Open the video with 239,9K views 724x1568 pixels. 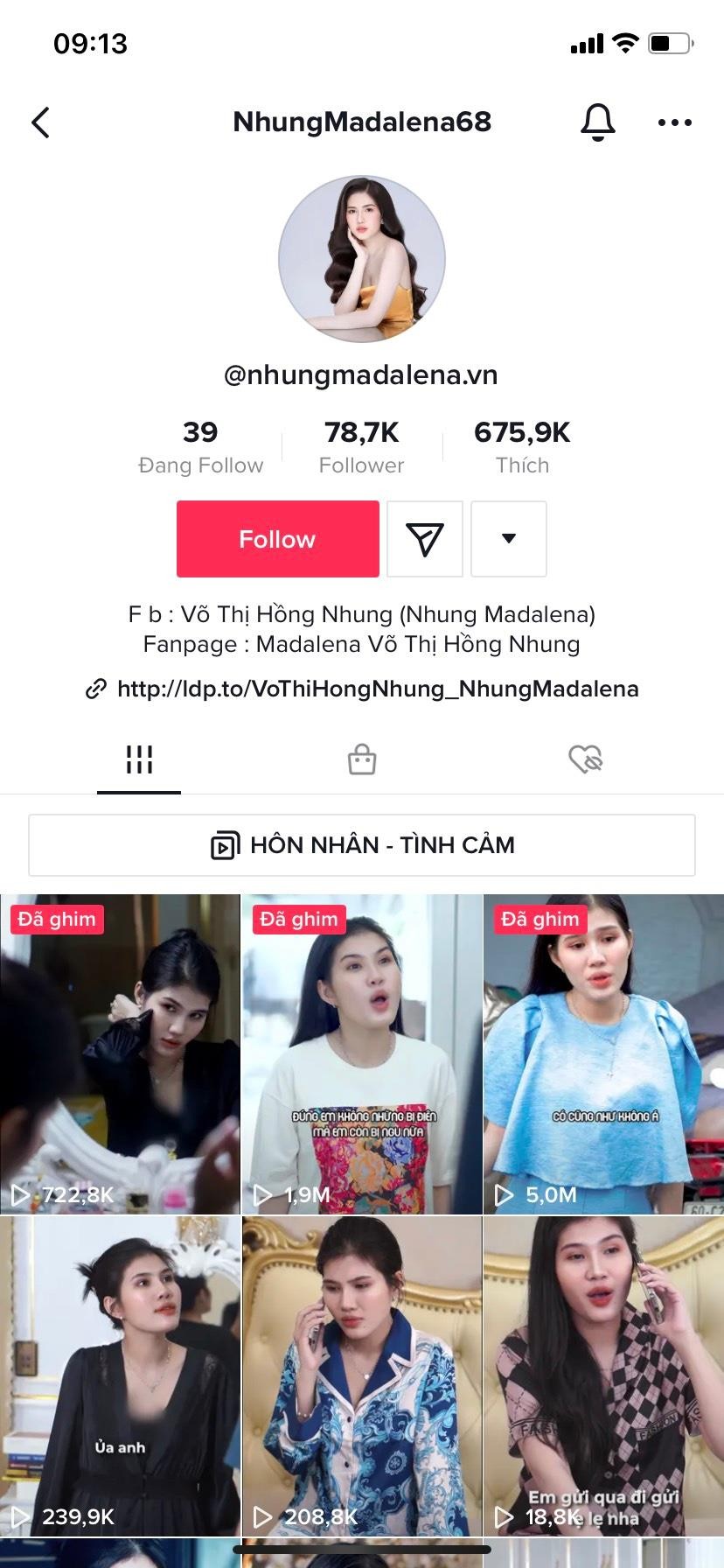[120, 1375]
